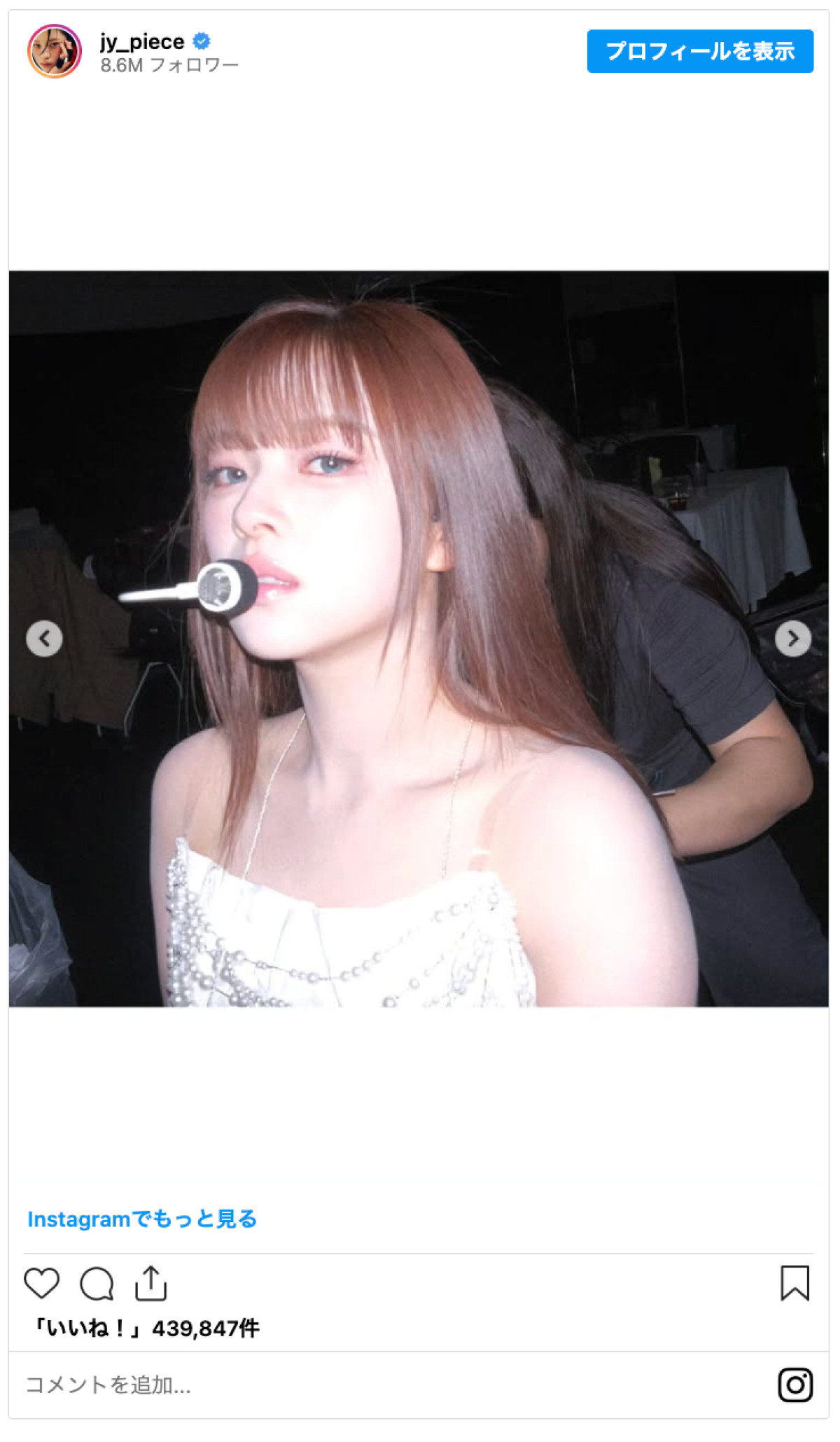The image size is (840, 1442).
Task: Bookmark this post
Action: [x=794, y=1283]
